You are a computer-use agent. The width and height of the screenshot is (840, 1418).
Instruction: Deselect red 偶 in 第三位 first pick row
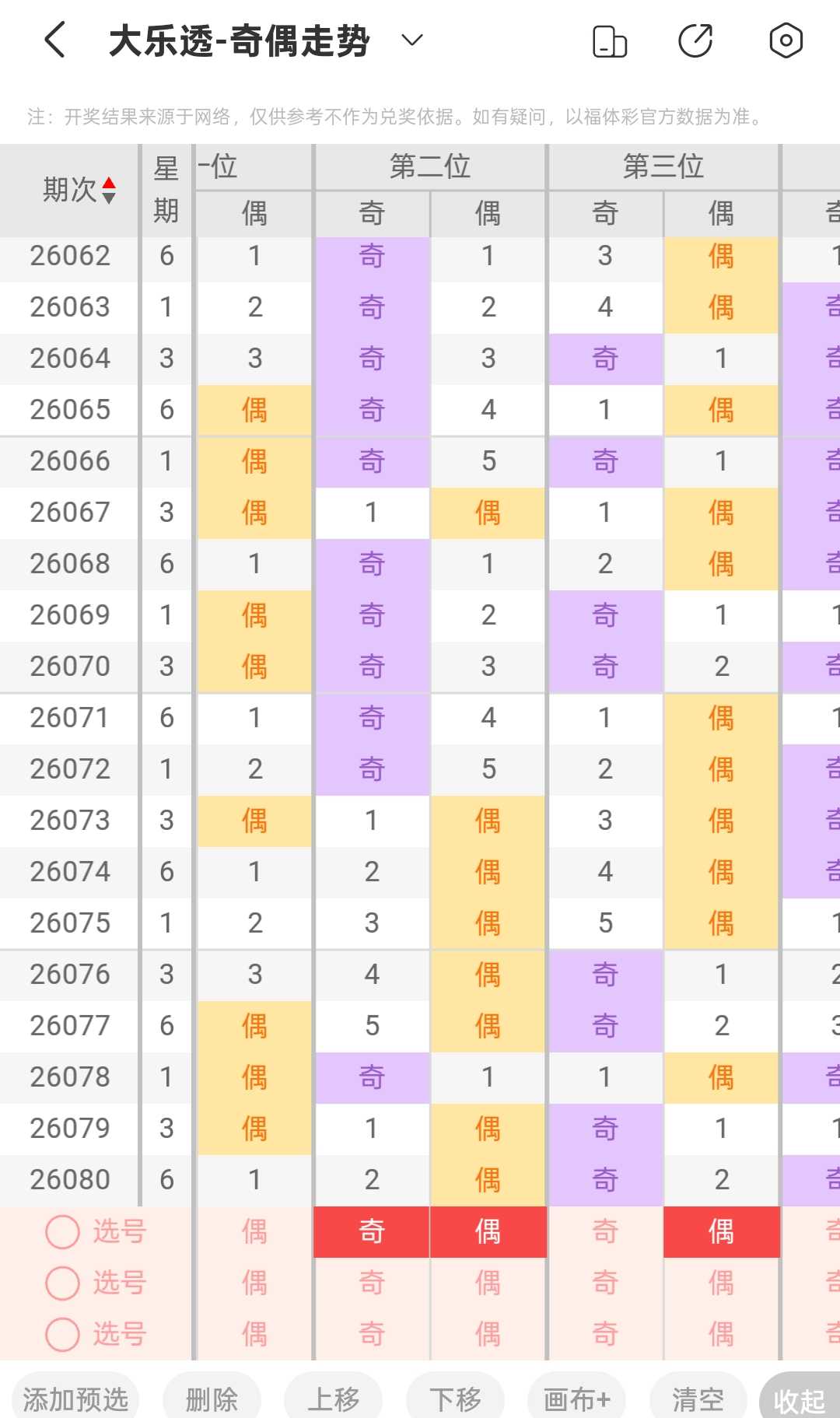(722, 1232)
